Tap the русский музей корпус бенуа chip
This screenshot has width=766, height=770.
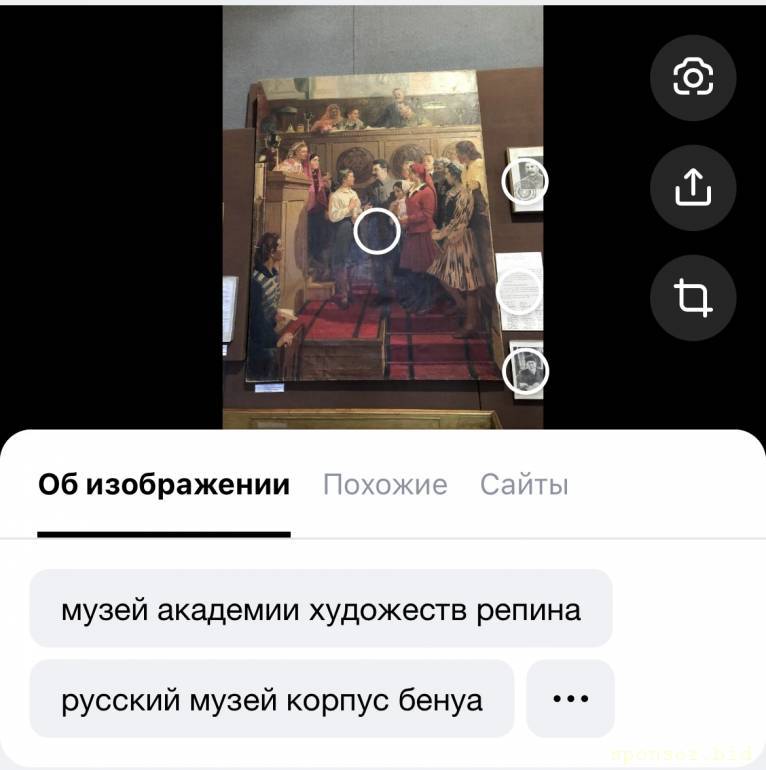[x=271, y=699]
